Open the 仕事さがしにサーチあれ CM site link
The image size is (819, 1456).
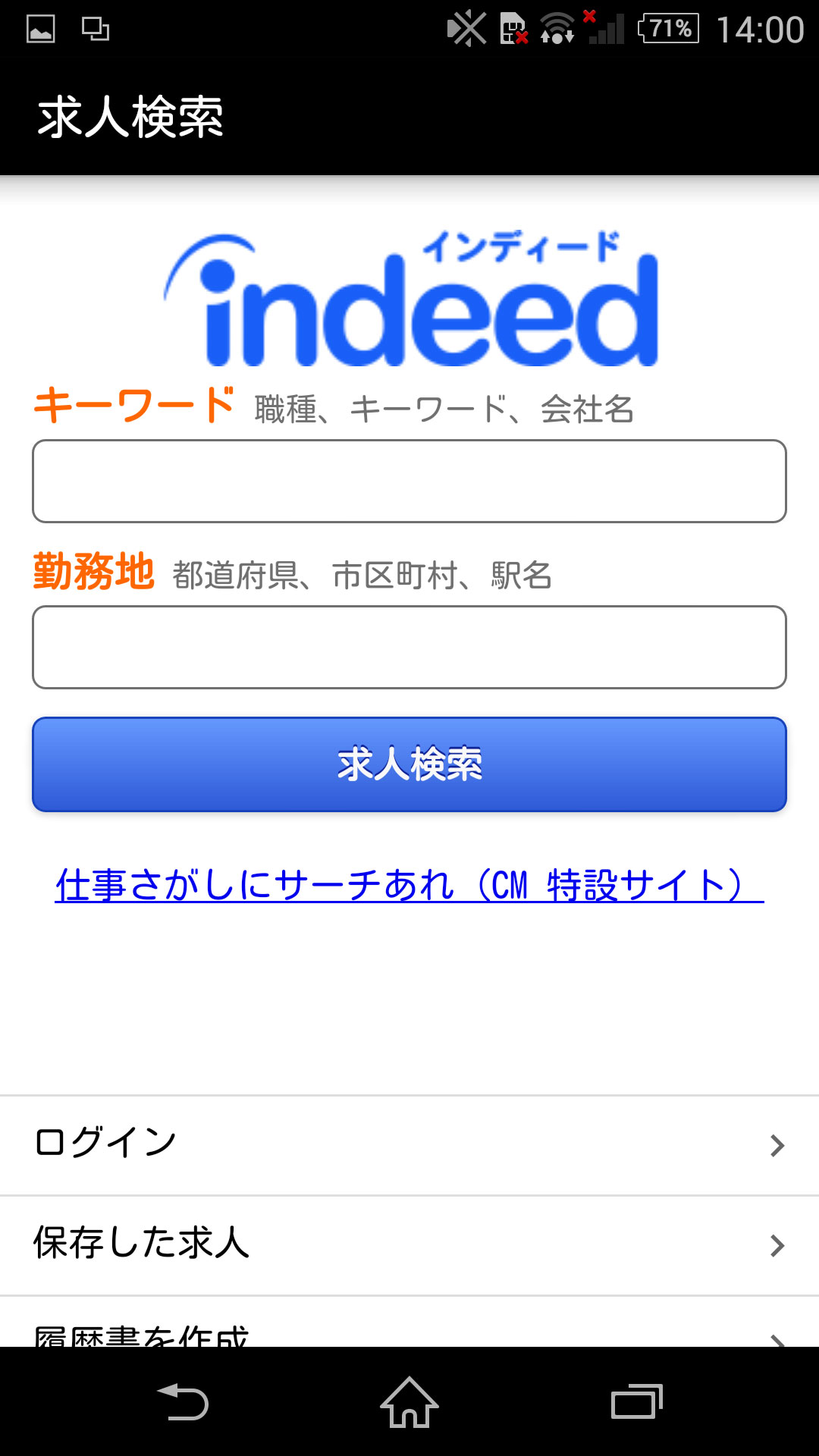tap(409, 885)
